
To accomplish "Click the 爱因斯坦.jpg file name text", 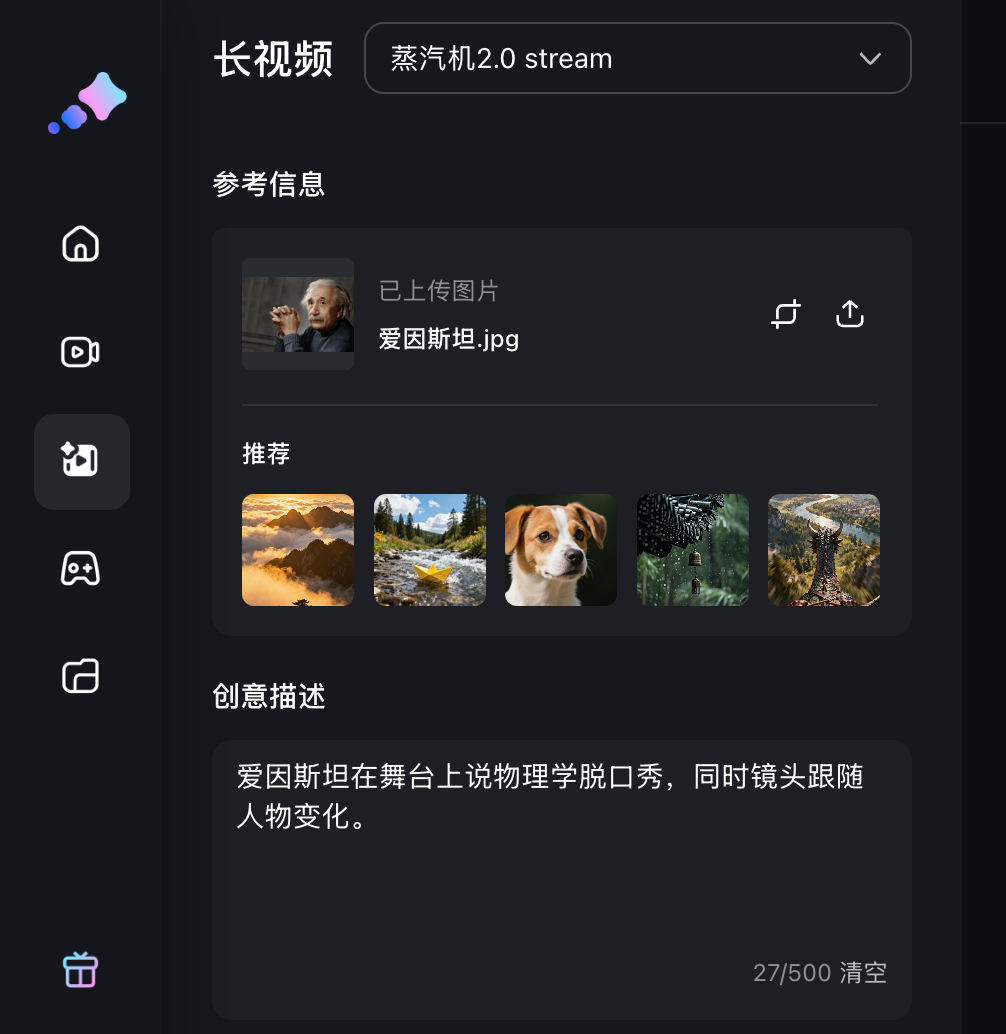I will click(x=448, y=340).
